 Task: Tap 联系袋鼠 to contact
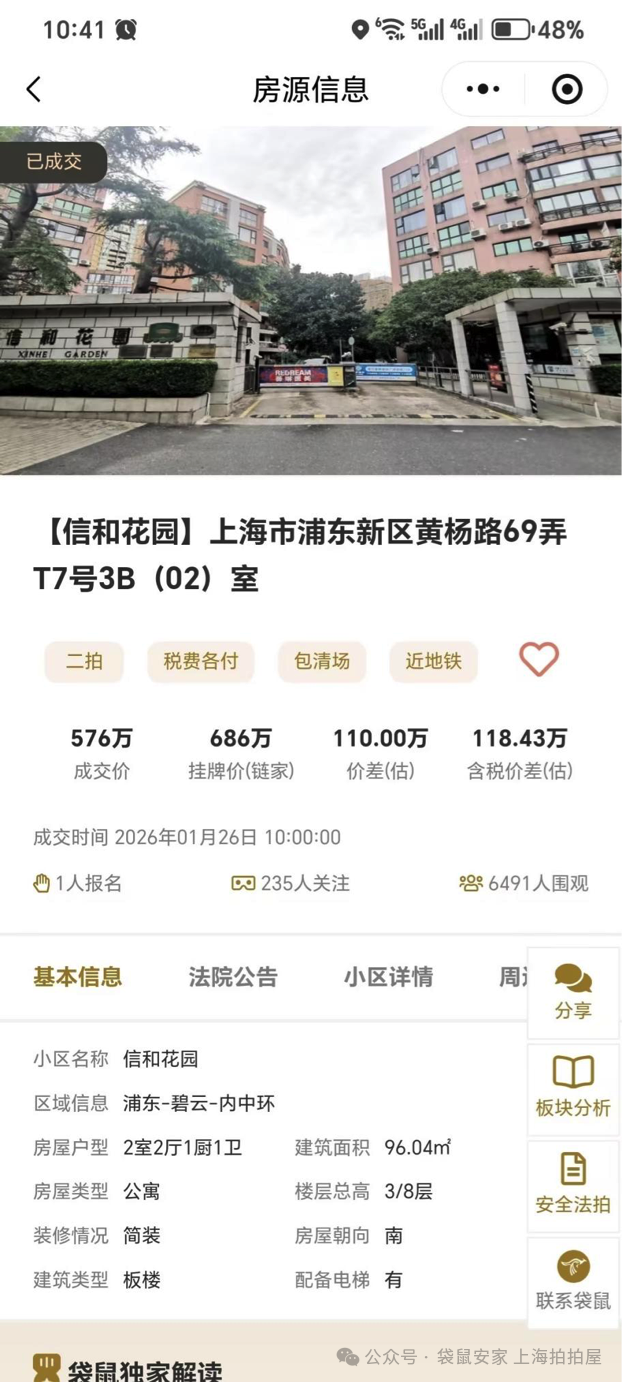[x=573, y=1281]
